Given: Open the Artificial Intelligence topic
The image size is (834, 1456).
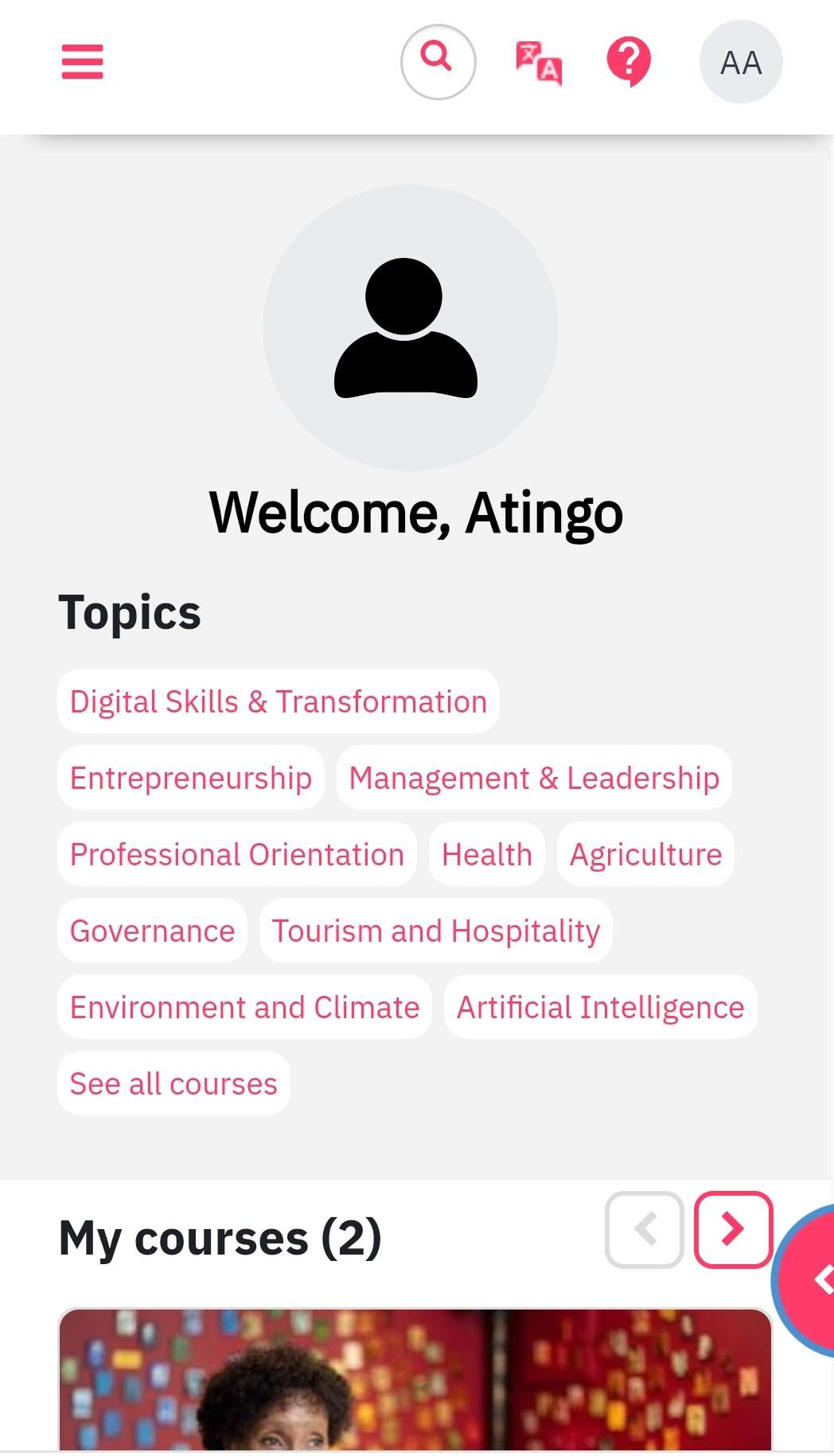Looking at the screenshot, I should [x=600, y=1007].
